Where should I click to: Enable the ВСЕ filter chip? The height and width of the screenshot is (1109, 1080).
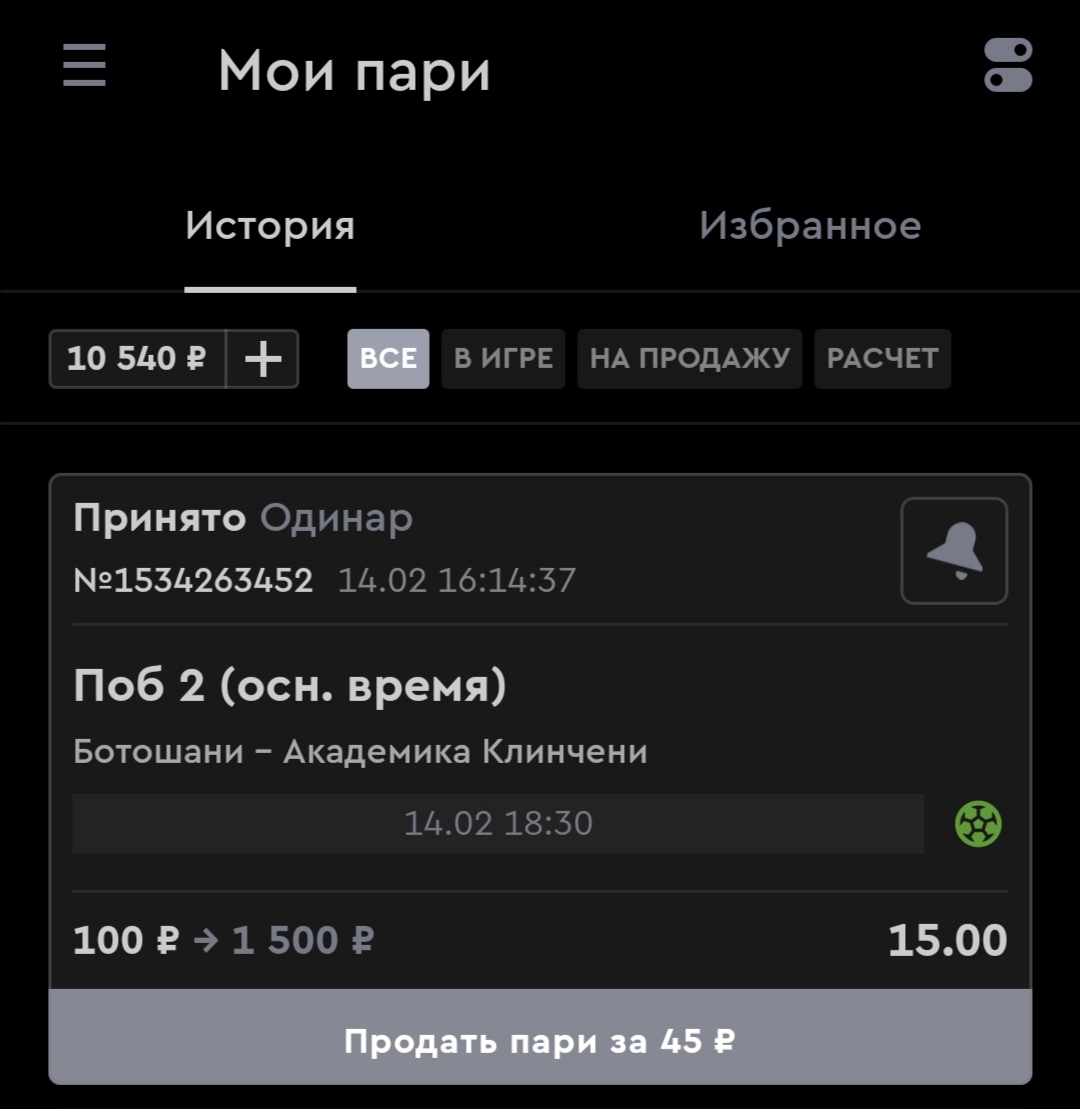click(388, 358)
